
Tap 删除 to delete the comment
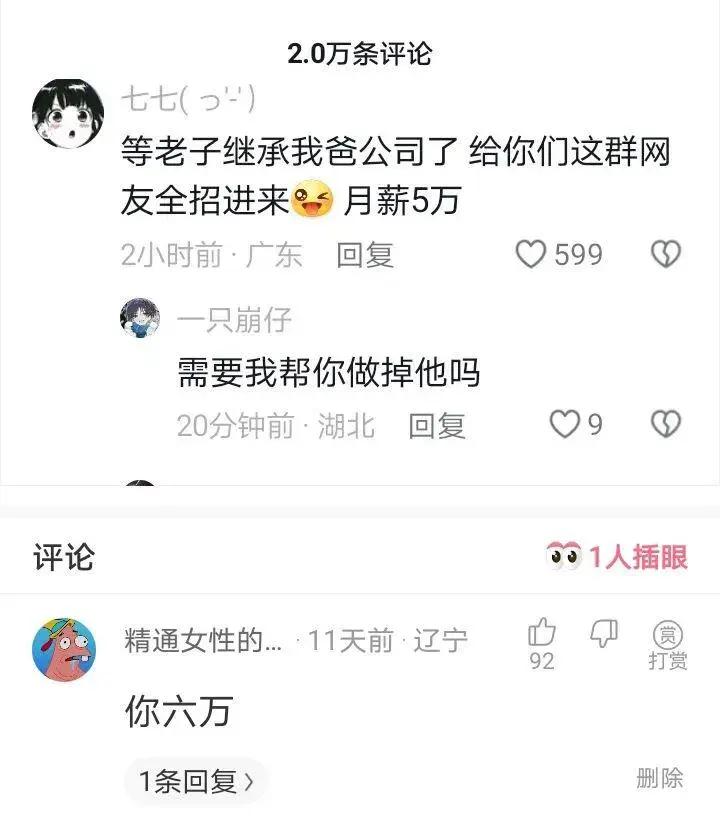click(x=660, y=778)
